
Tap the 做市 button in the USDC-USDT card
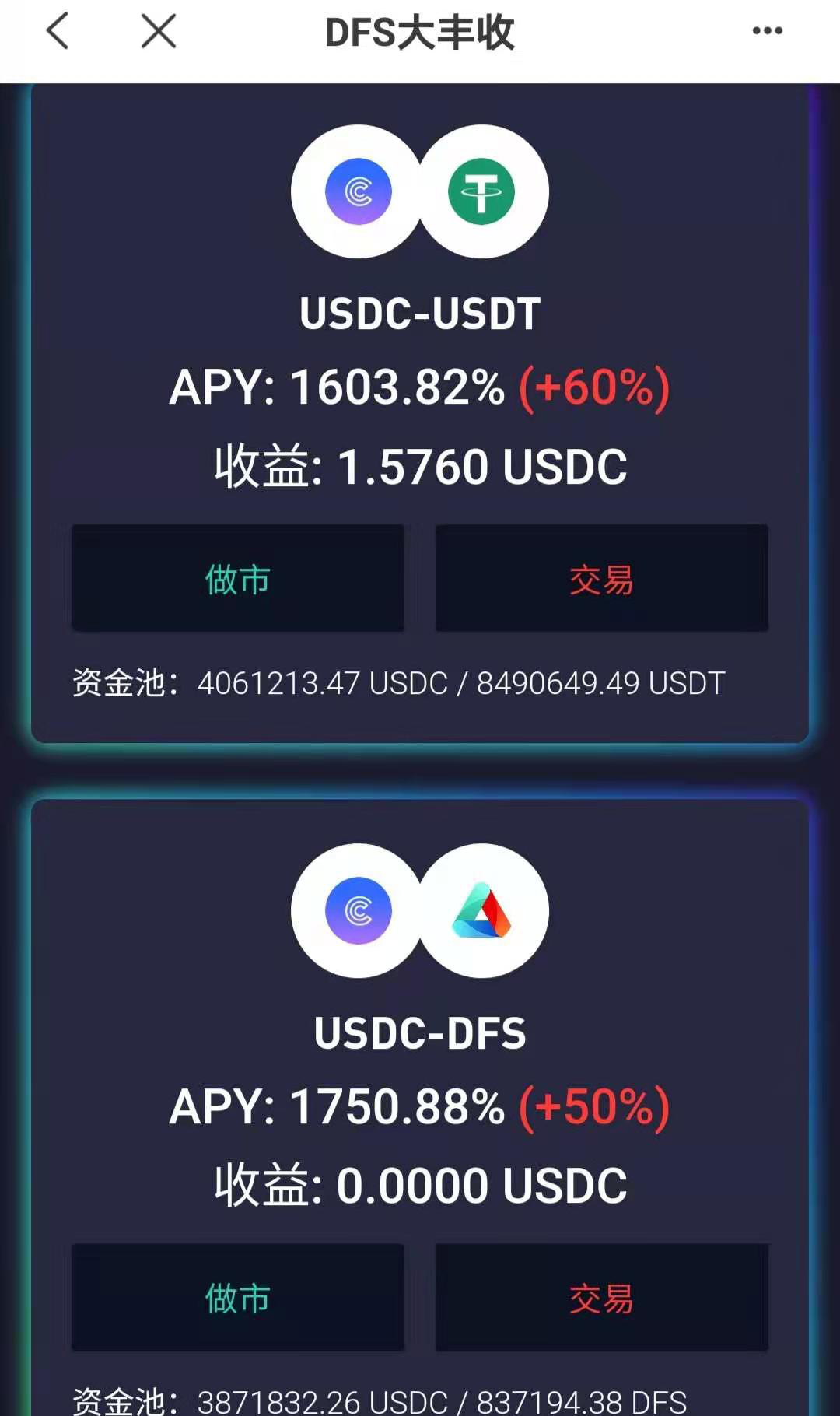(237, 578)
